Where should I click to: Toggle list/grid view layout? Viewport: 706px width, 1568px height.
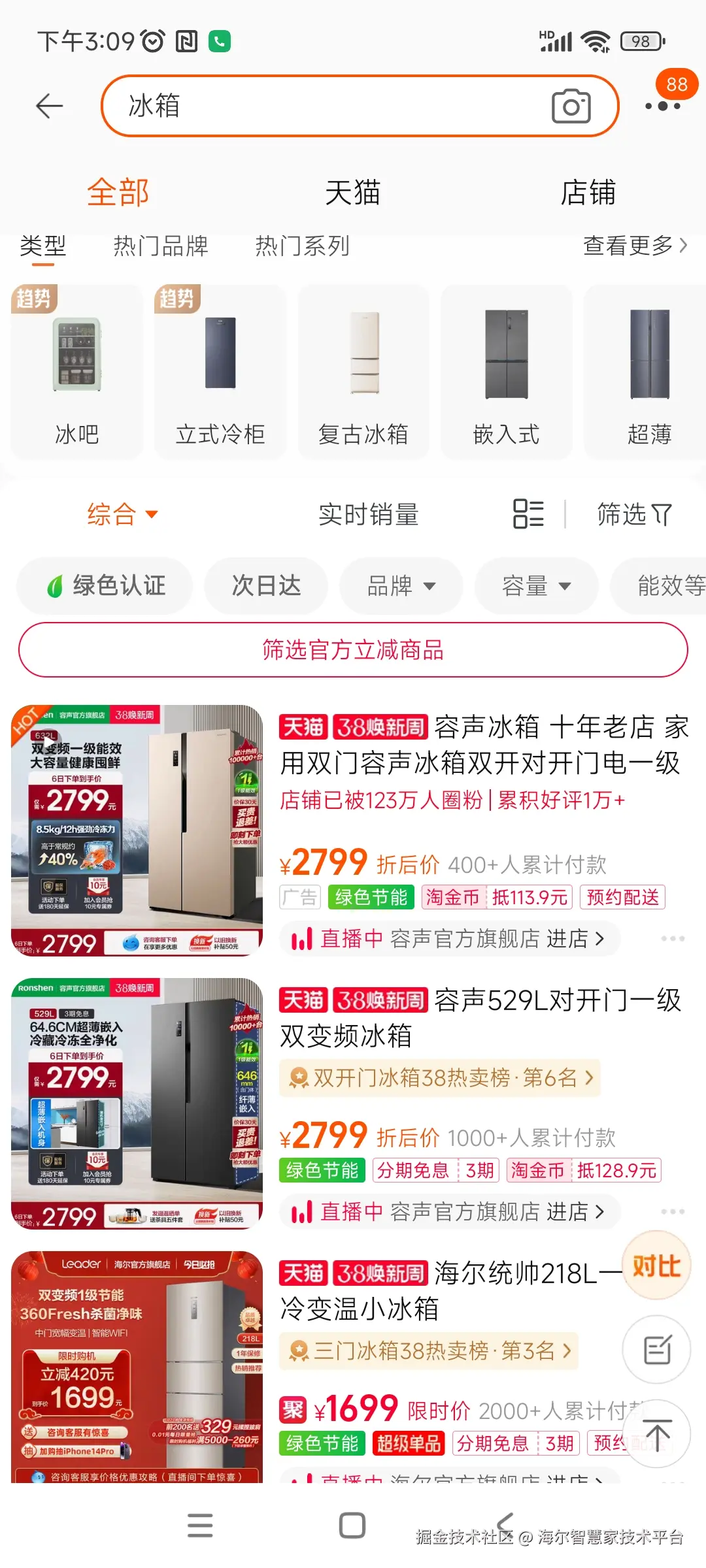coord(528,514)
